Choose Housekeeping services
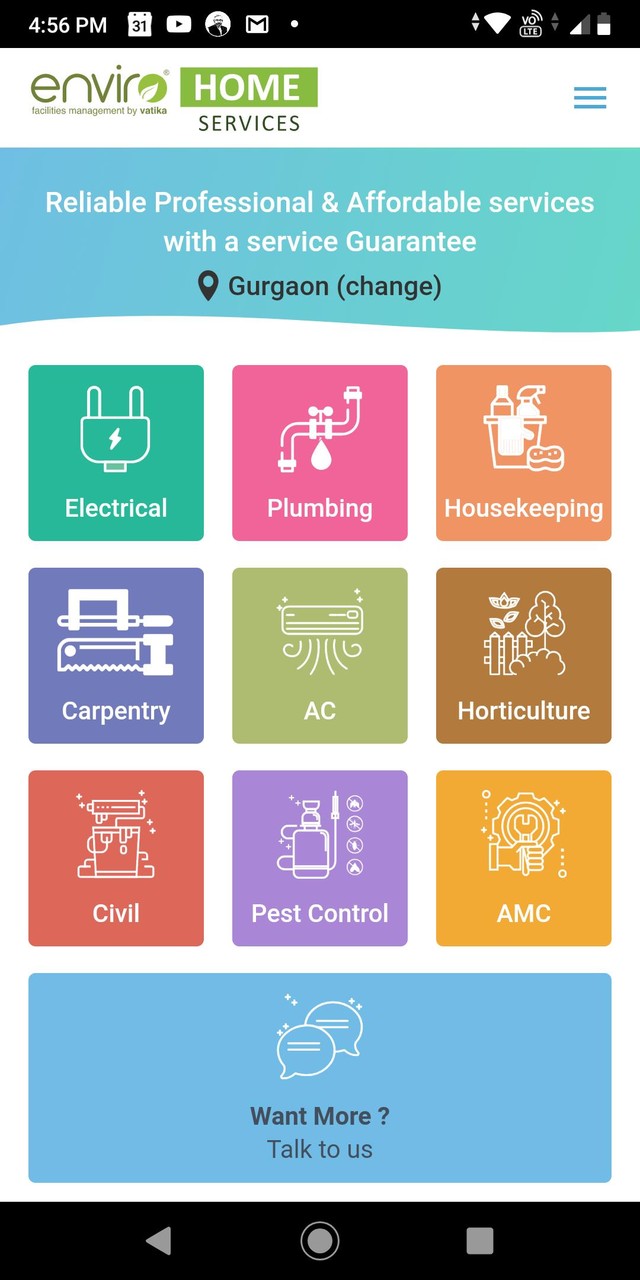The width and height of the screenshot is (640, 1280). [x=523, y=453]
